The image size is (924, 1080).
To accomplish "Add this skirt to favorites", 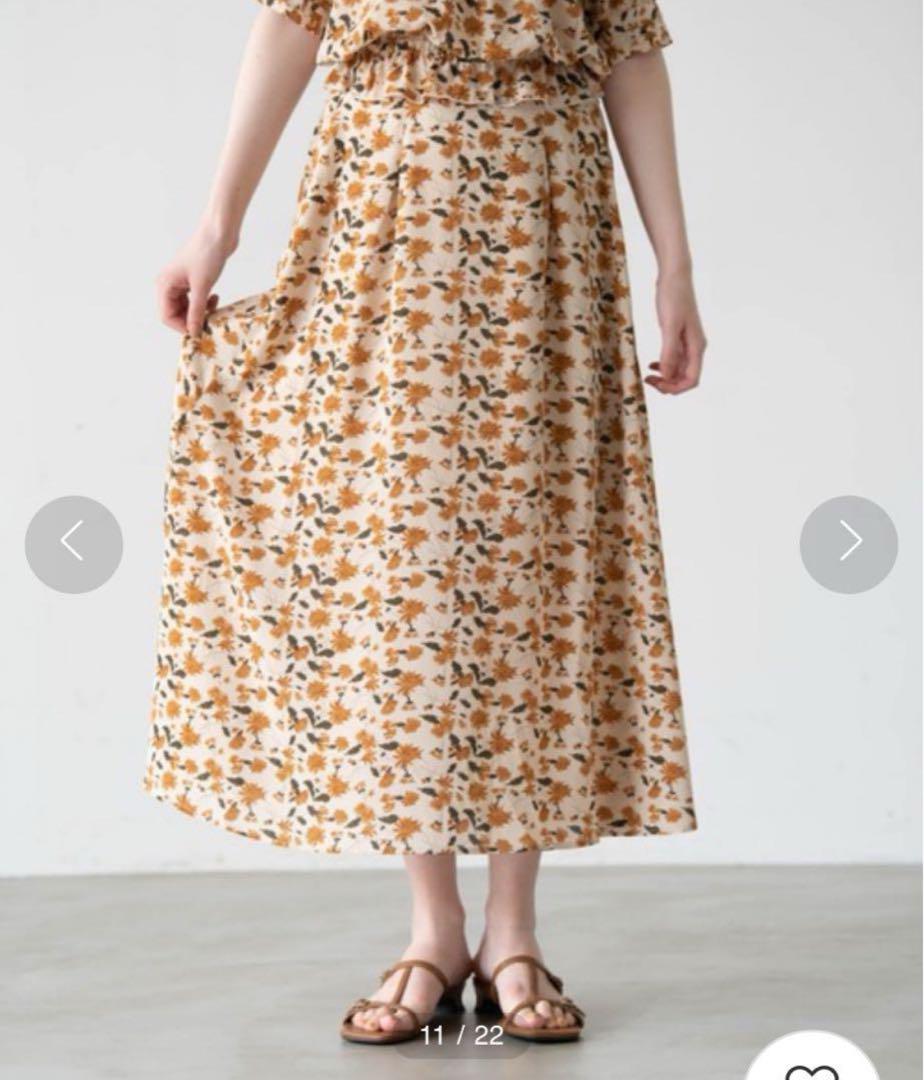I will coord(812,1067).
